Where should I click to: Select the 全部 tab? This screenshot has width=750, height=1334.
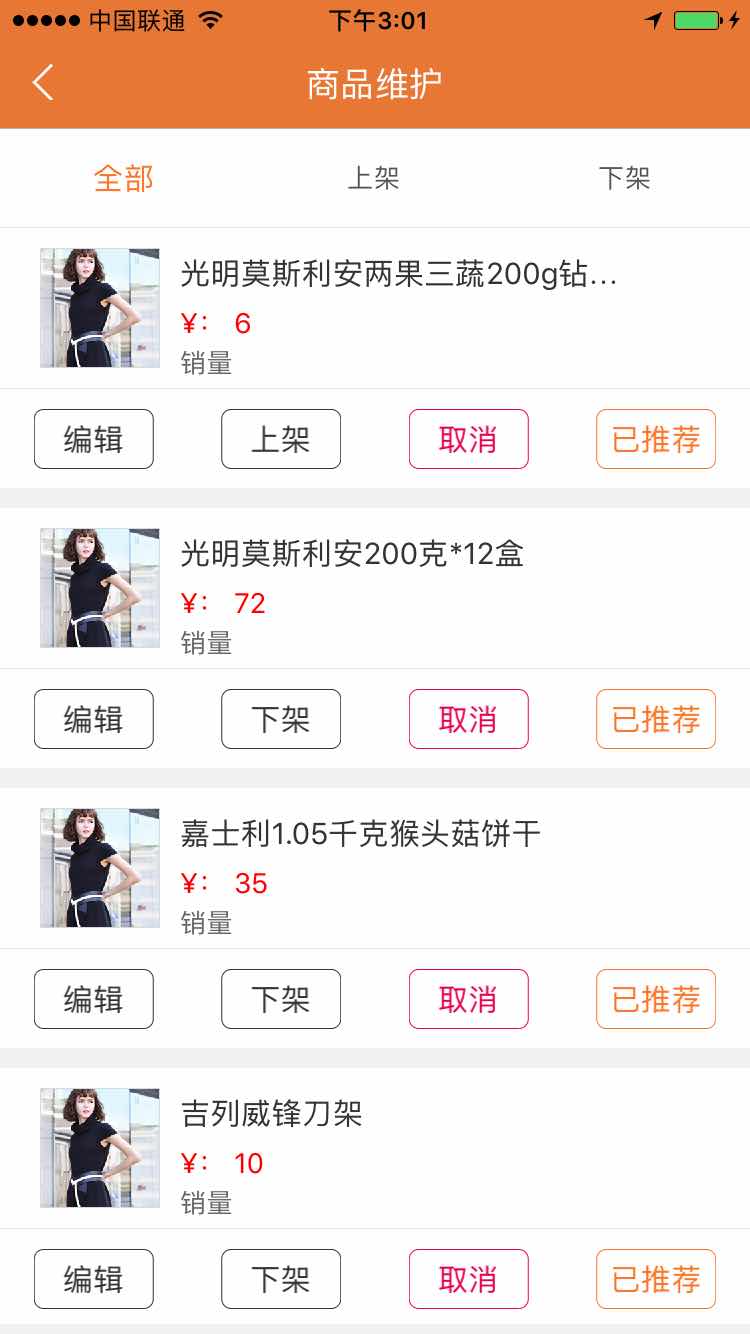coord(124,178)
